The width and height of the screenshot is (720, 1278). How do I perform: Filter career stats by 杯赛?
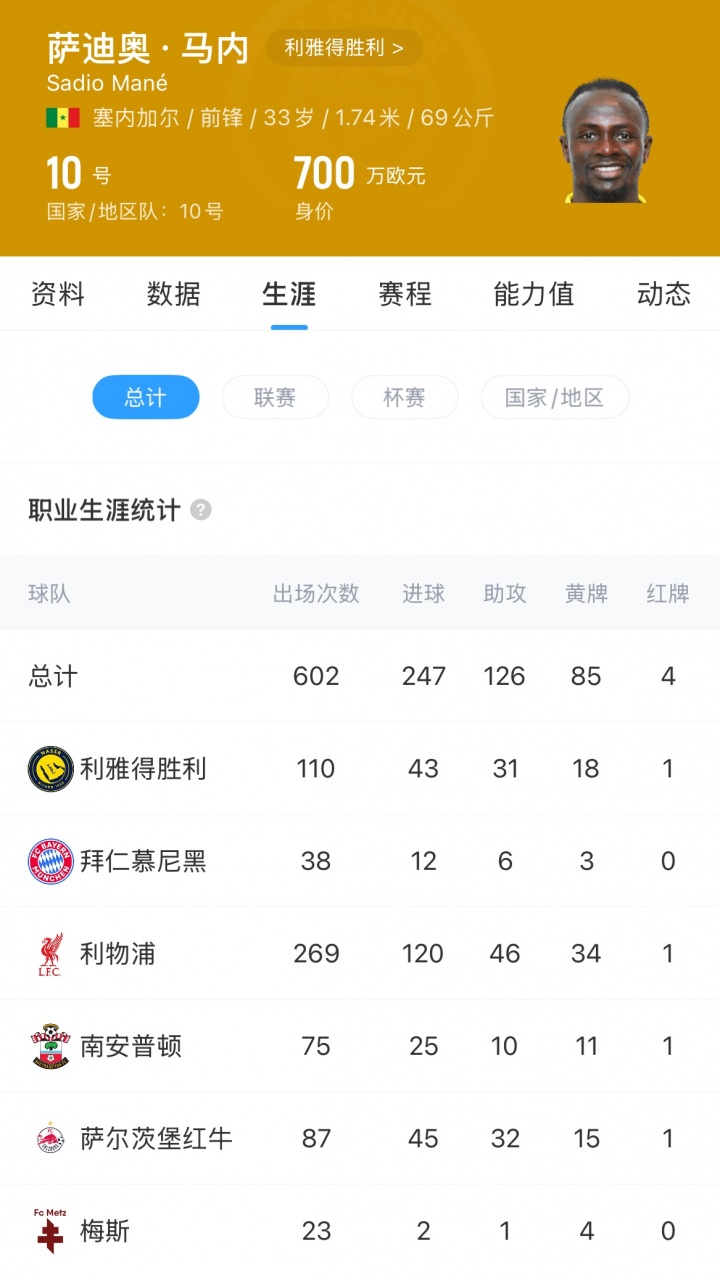(404, 397)
